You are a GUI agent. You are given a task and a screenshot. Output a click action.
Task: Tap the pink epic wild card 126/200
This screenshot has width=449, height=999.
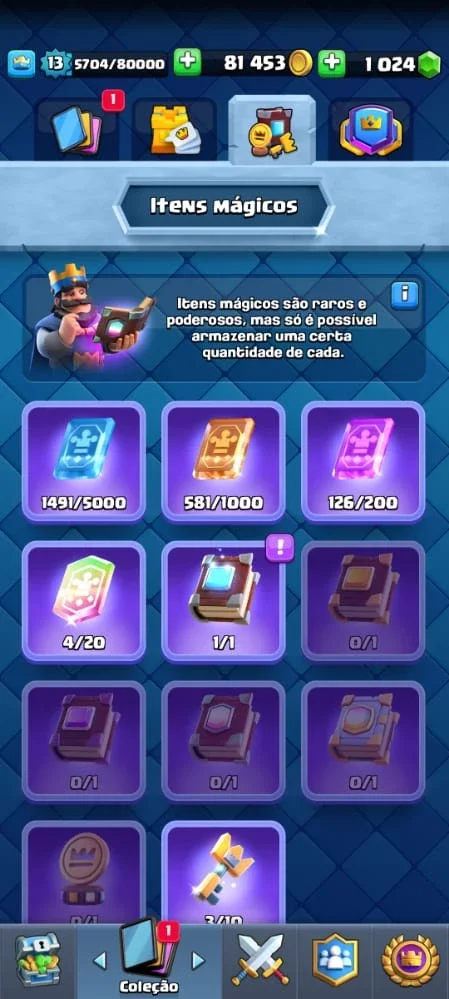[363, 463]
